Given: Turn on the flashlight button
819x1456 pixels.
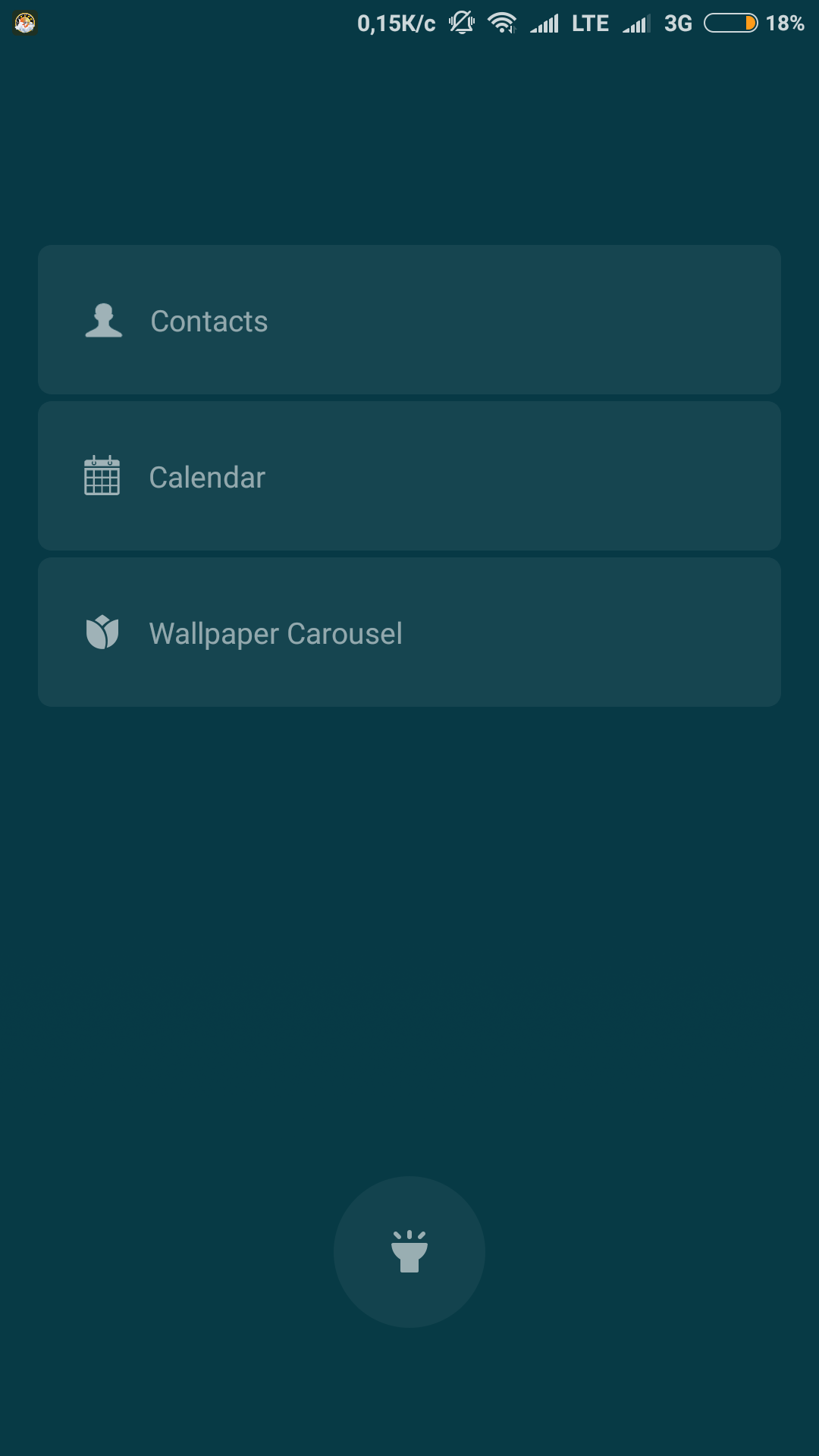Looking at the screenshot, I should point(409,1252).
